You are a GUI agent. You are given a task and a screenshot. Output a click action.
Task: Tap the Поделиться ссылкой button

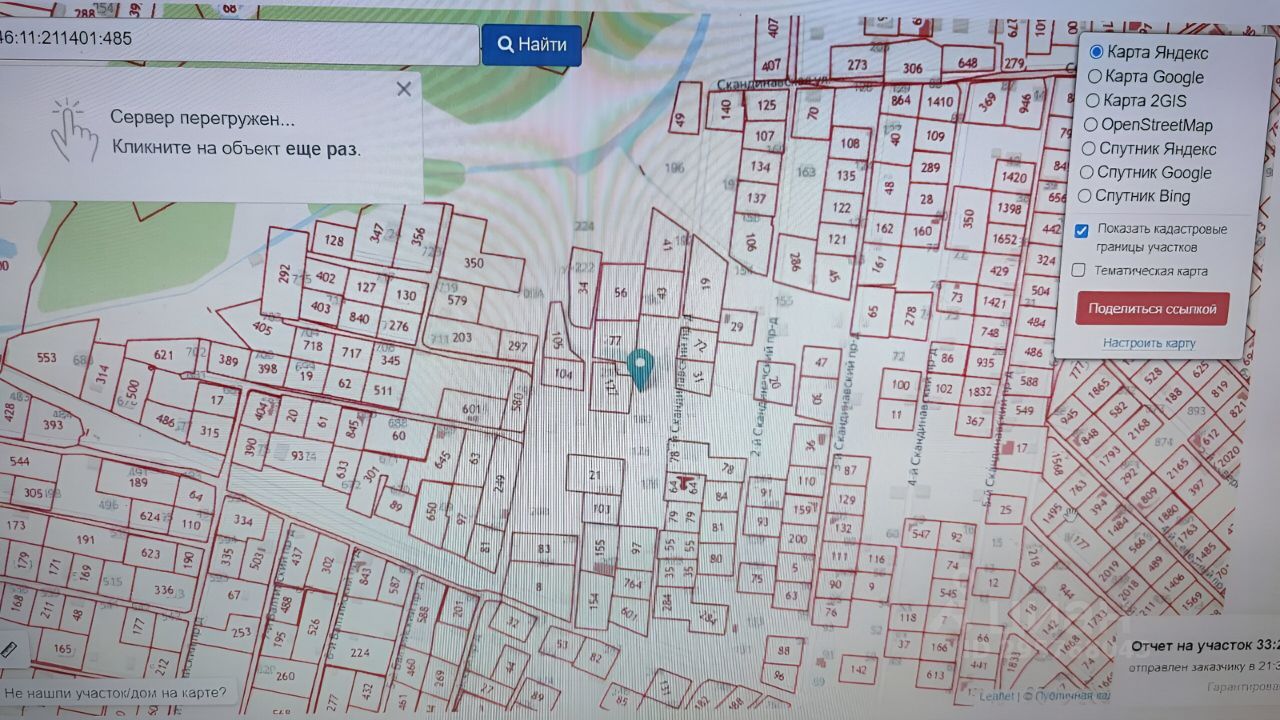(1152, 308)
